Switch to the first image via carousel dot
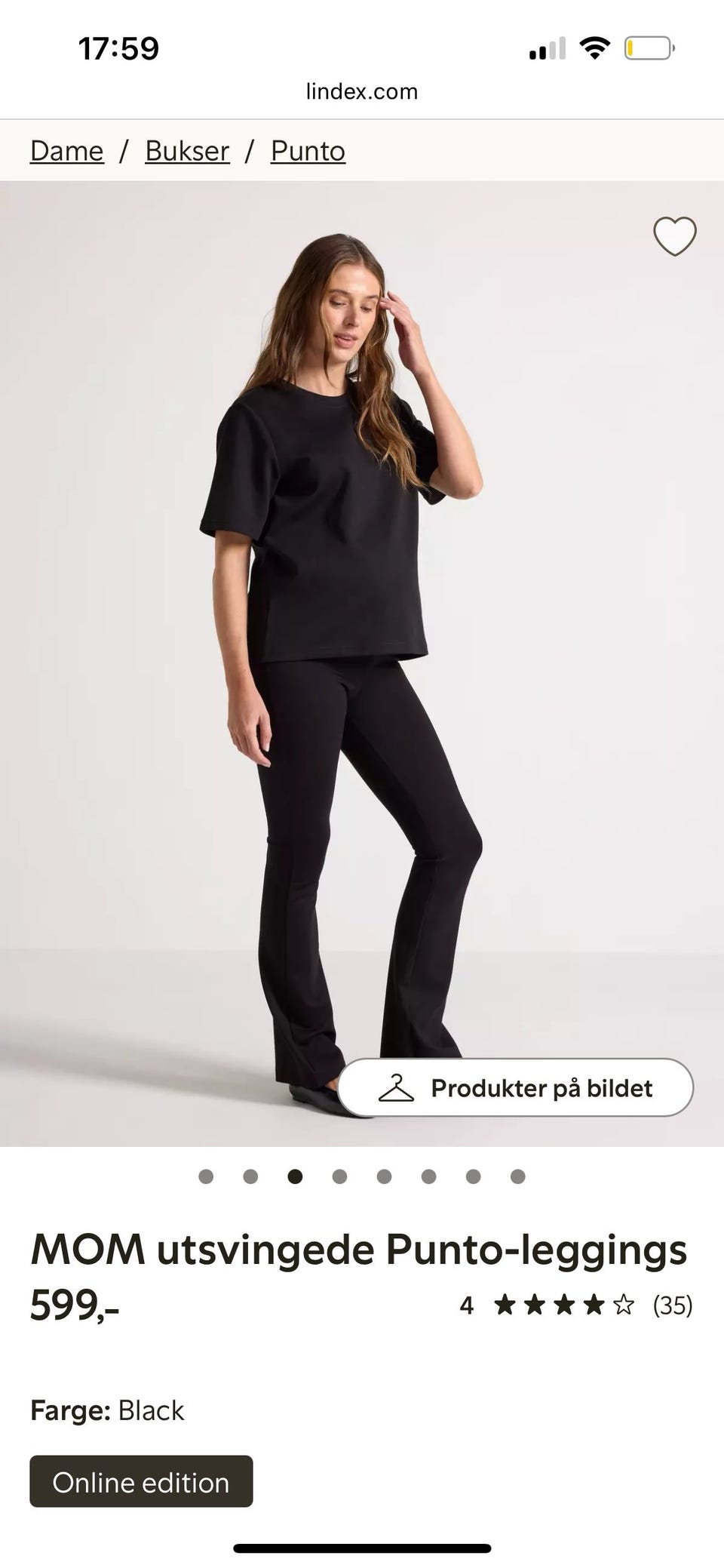 click(x=205, y=1173)
